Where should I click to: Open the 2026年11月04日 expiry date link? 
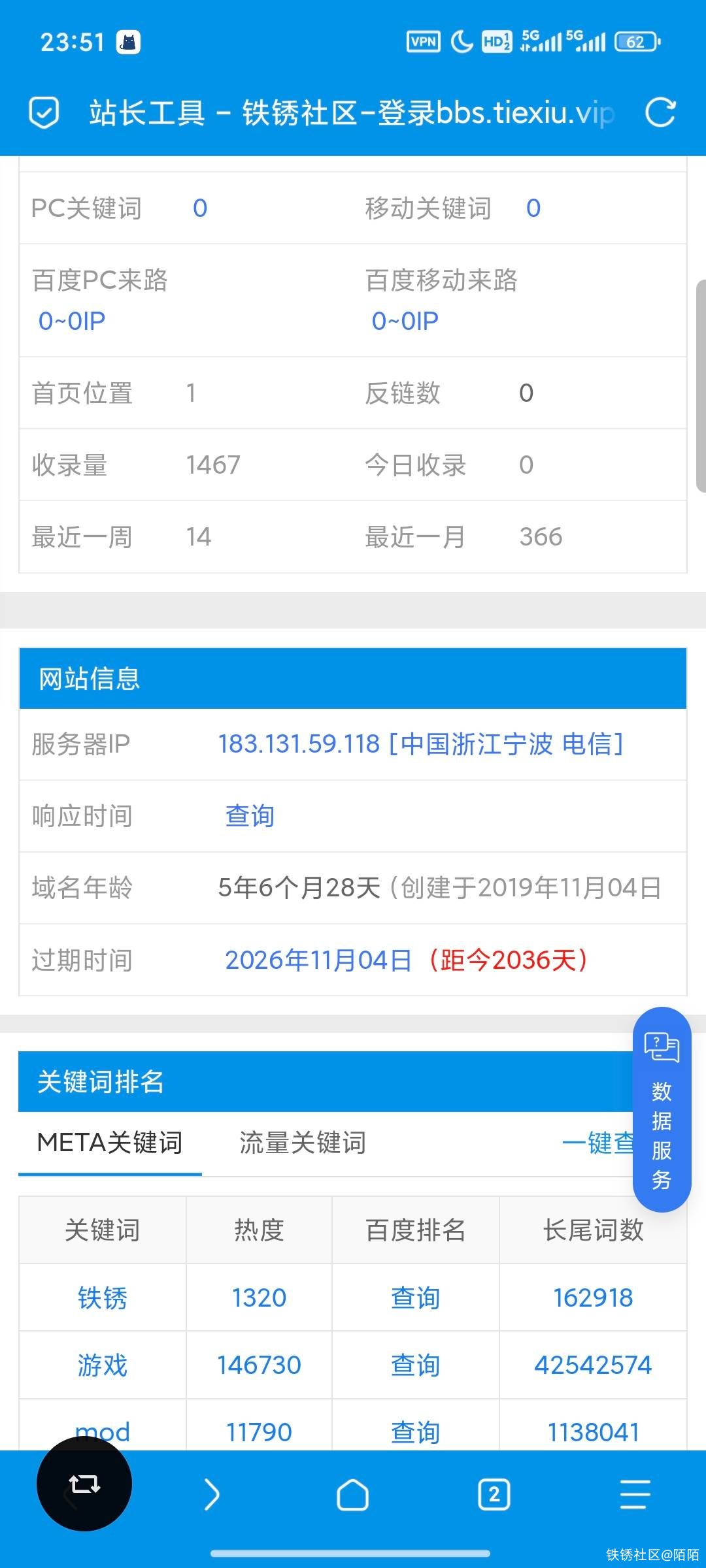(x=318, y=960)
